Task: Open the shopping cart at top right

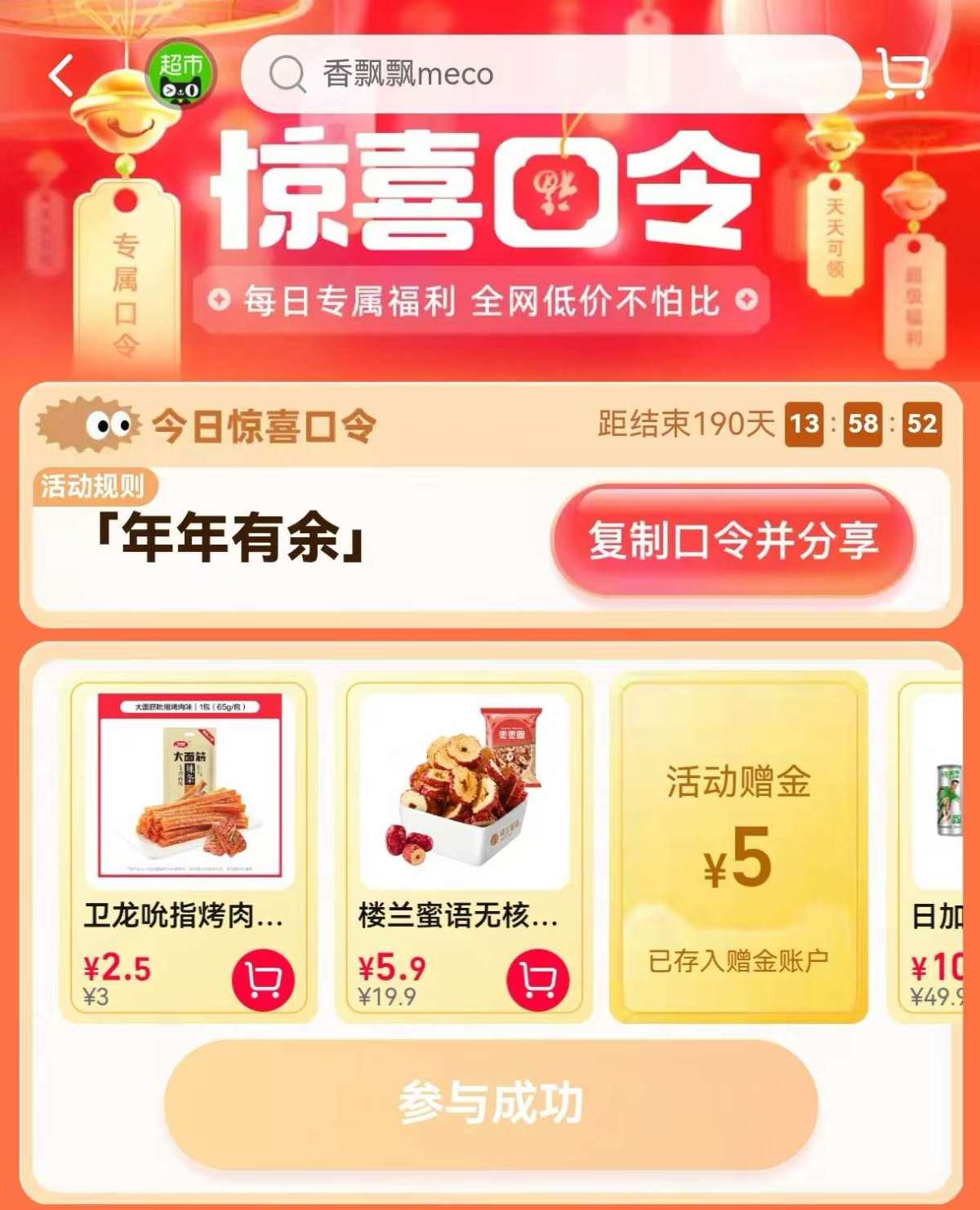Action: click(x=903, y=73)
